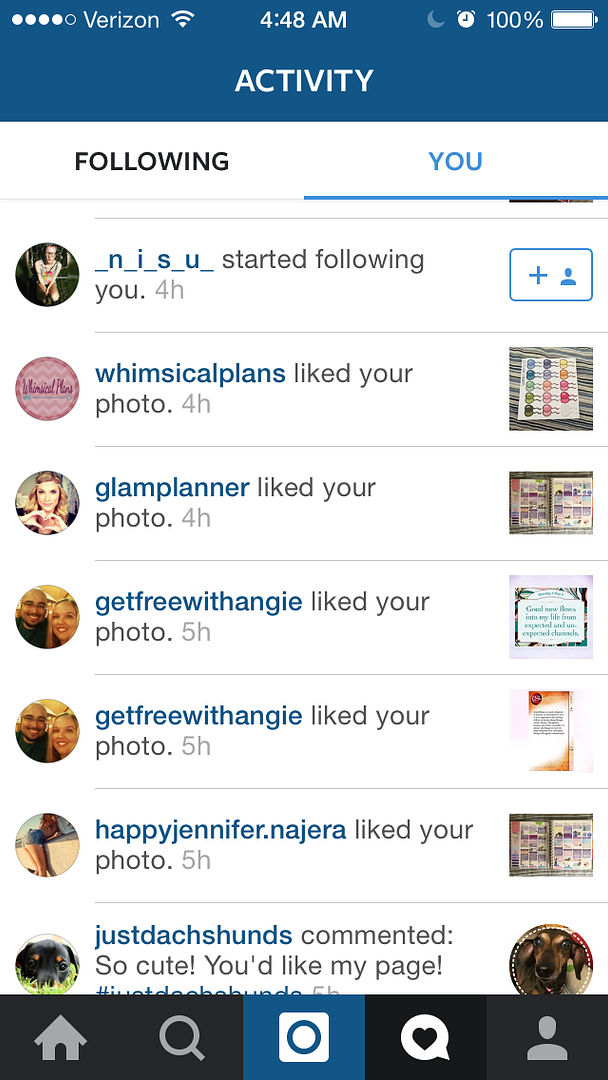Select the You tab
This screenshot has height=1080, width=608.
pyautogui.click(x=455, y=161)
